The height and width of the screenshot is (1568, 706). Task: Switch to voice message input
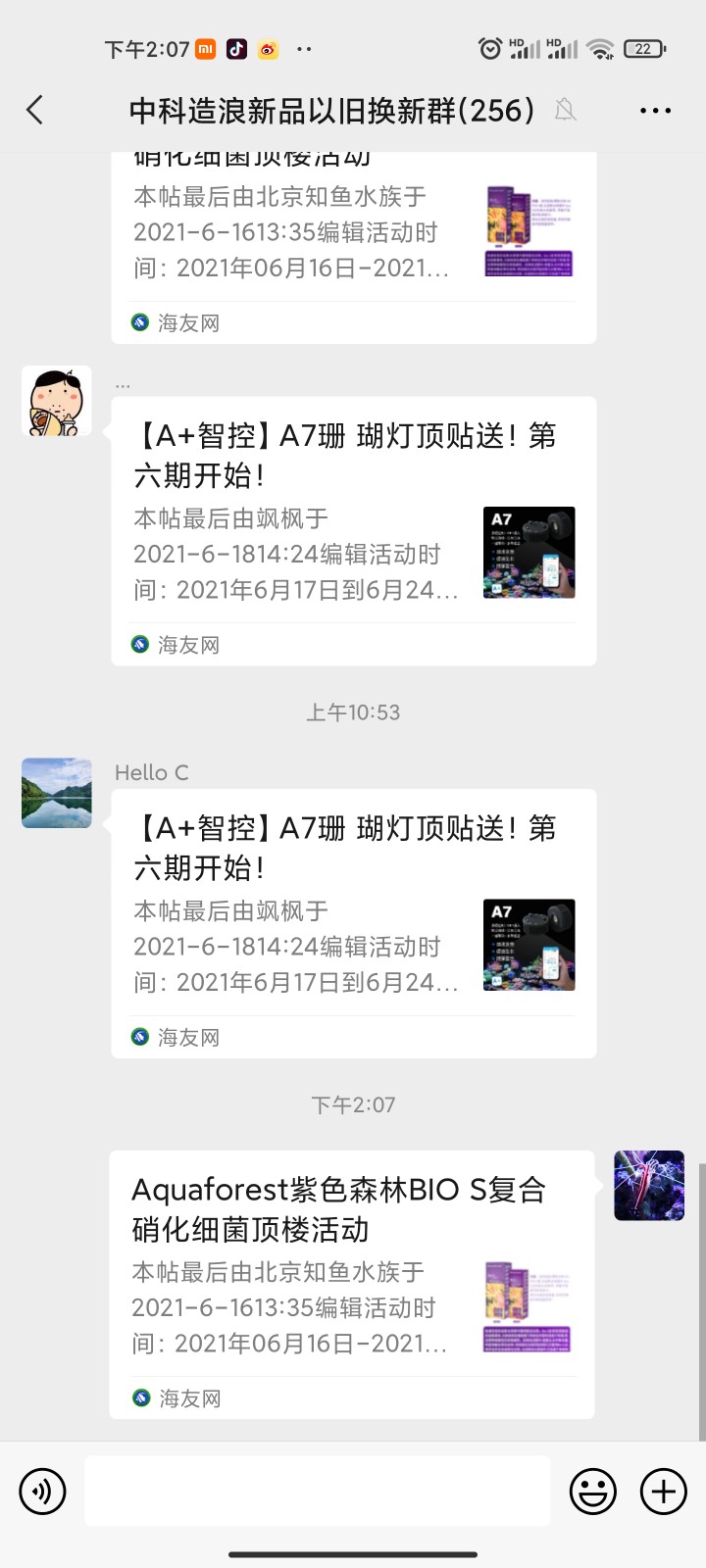coord(42,1492)
